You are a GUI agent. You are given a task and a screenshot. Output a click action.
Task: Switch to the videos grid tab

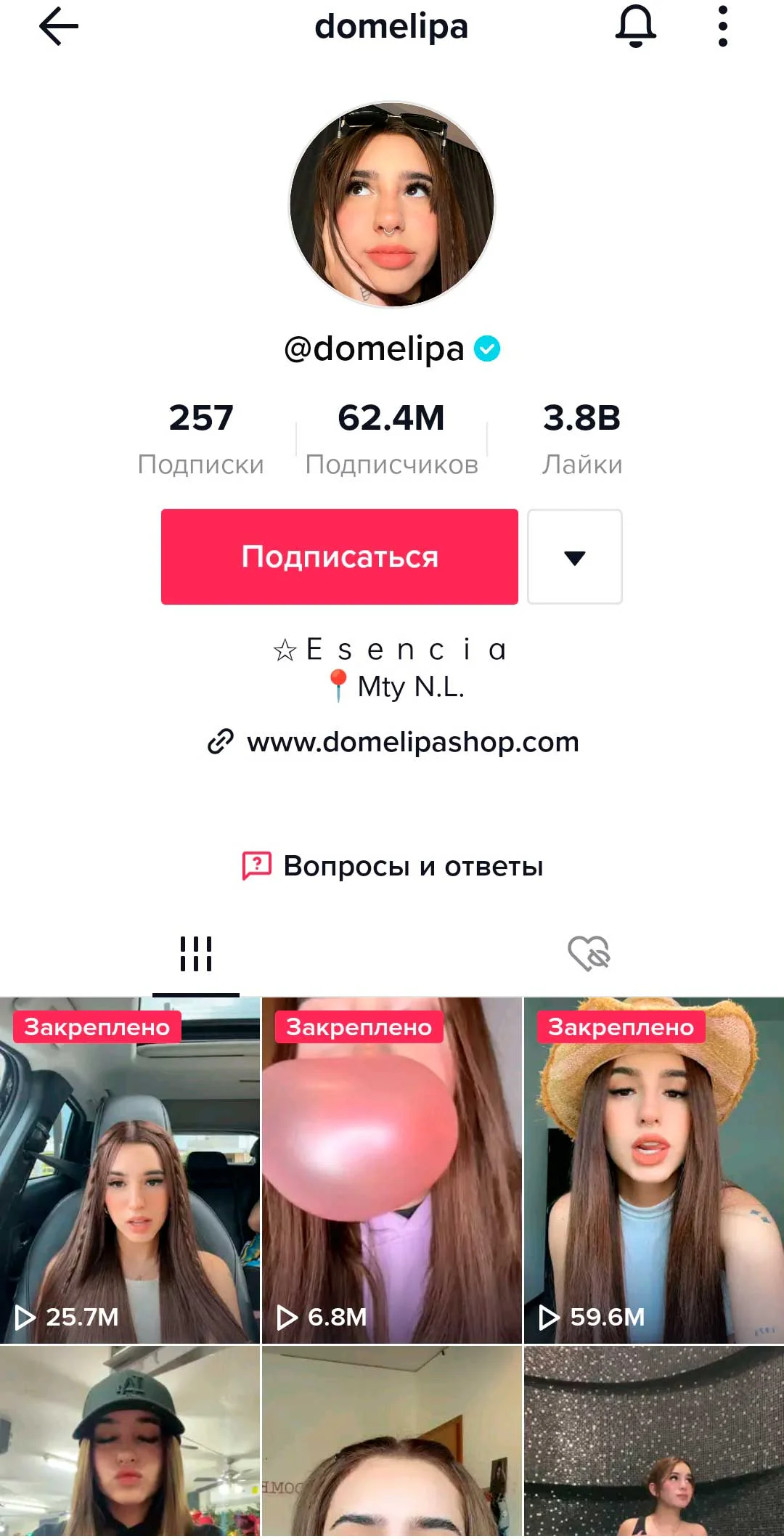(x=196, y=954)
